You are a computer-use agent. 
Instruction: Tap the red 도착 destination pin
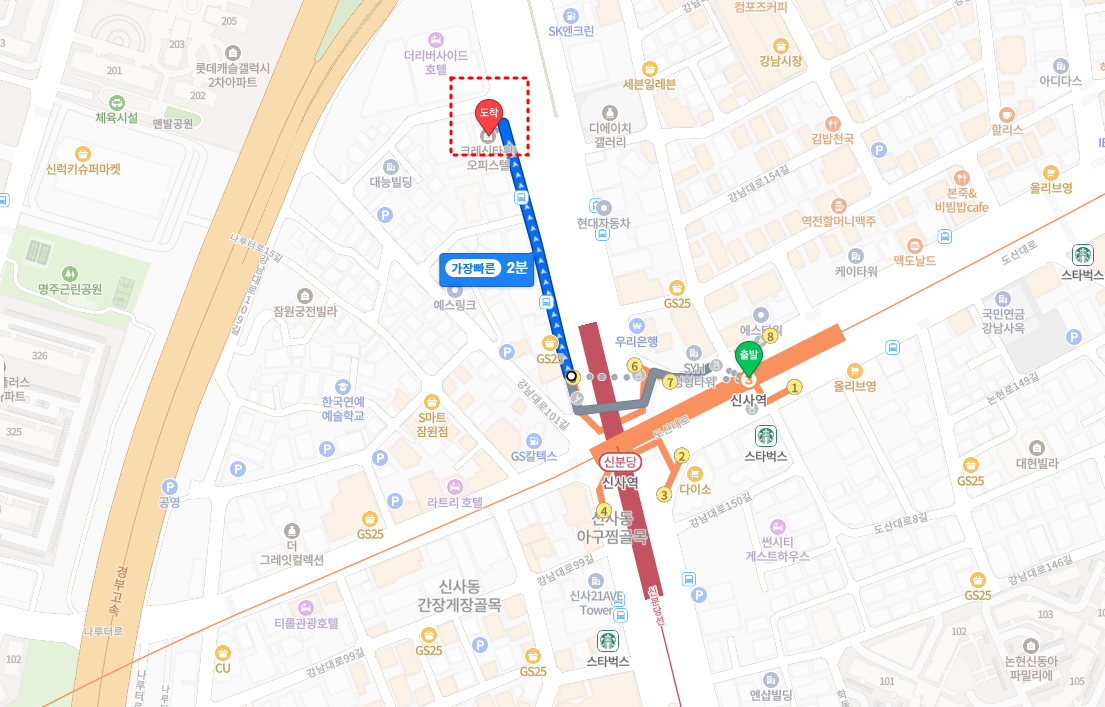488,115
